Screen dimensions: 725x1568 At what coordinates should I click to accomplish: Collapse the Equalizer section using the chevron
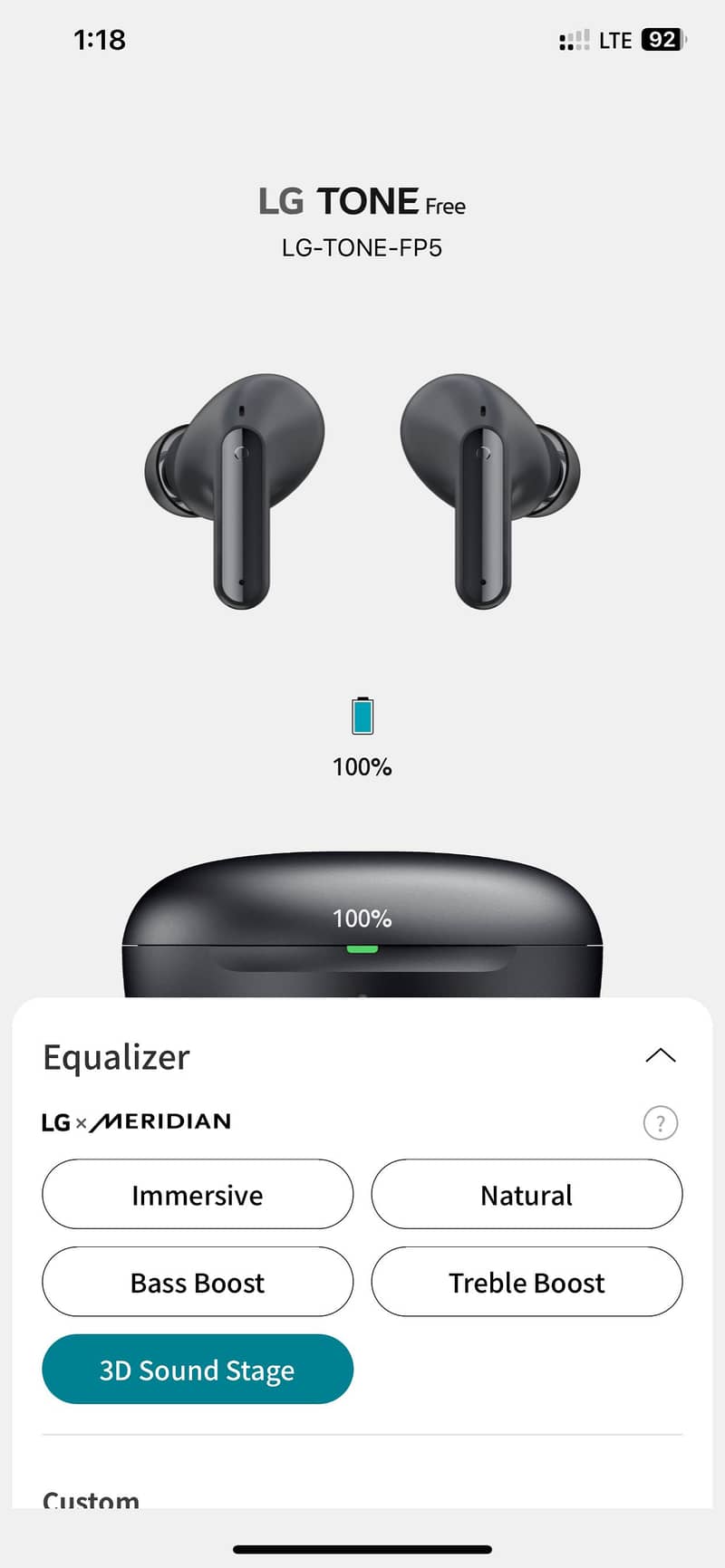[661, 1054]
